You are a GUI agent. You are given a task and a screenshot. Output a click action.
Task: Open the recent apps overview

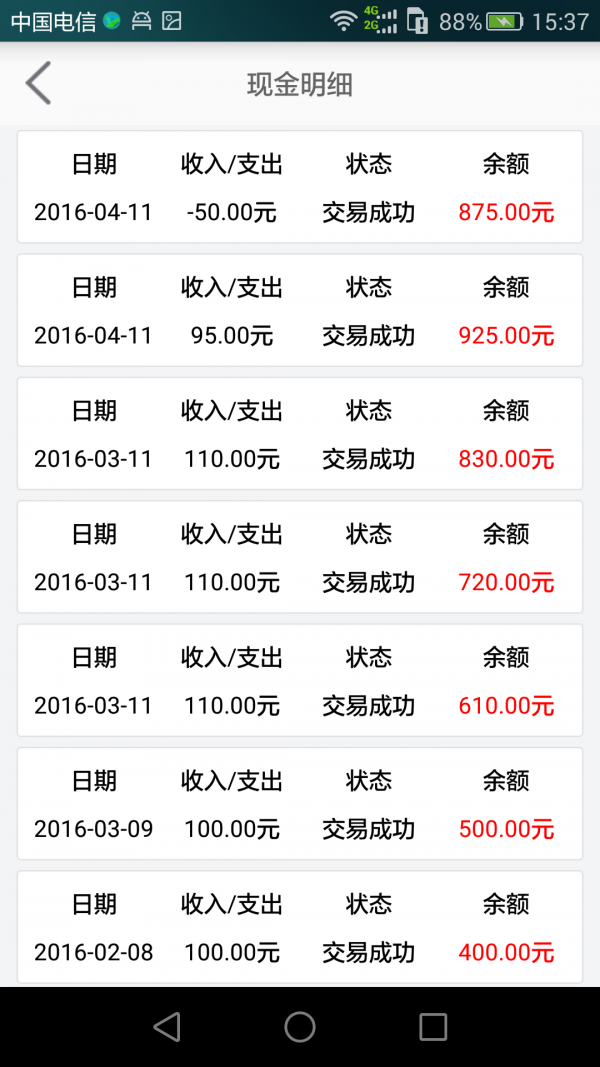tap(432, 1026)
